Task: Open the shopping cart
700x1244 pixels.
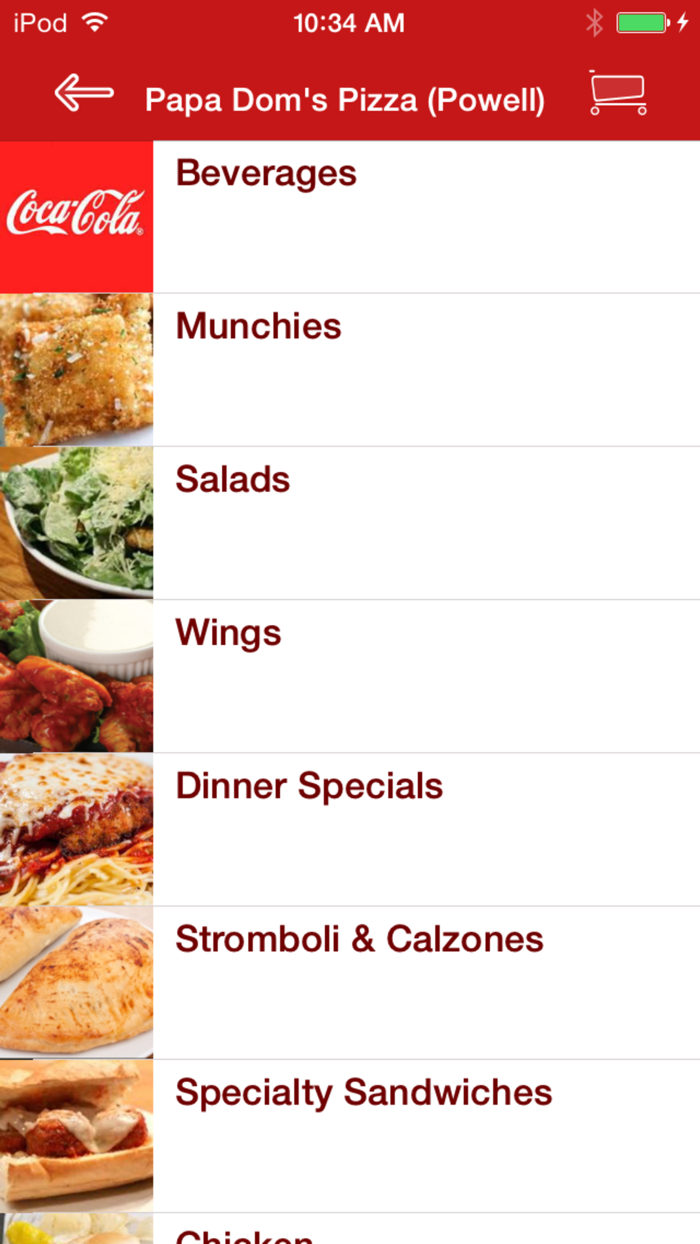Action: [x=618, y=93]
